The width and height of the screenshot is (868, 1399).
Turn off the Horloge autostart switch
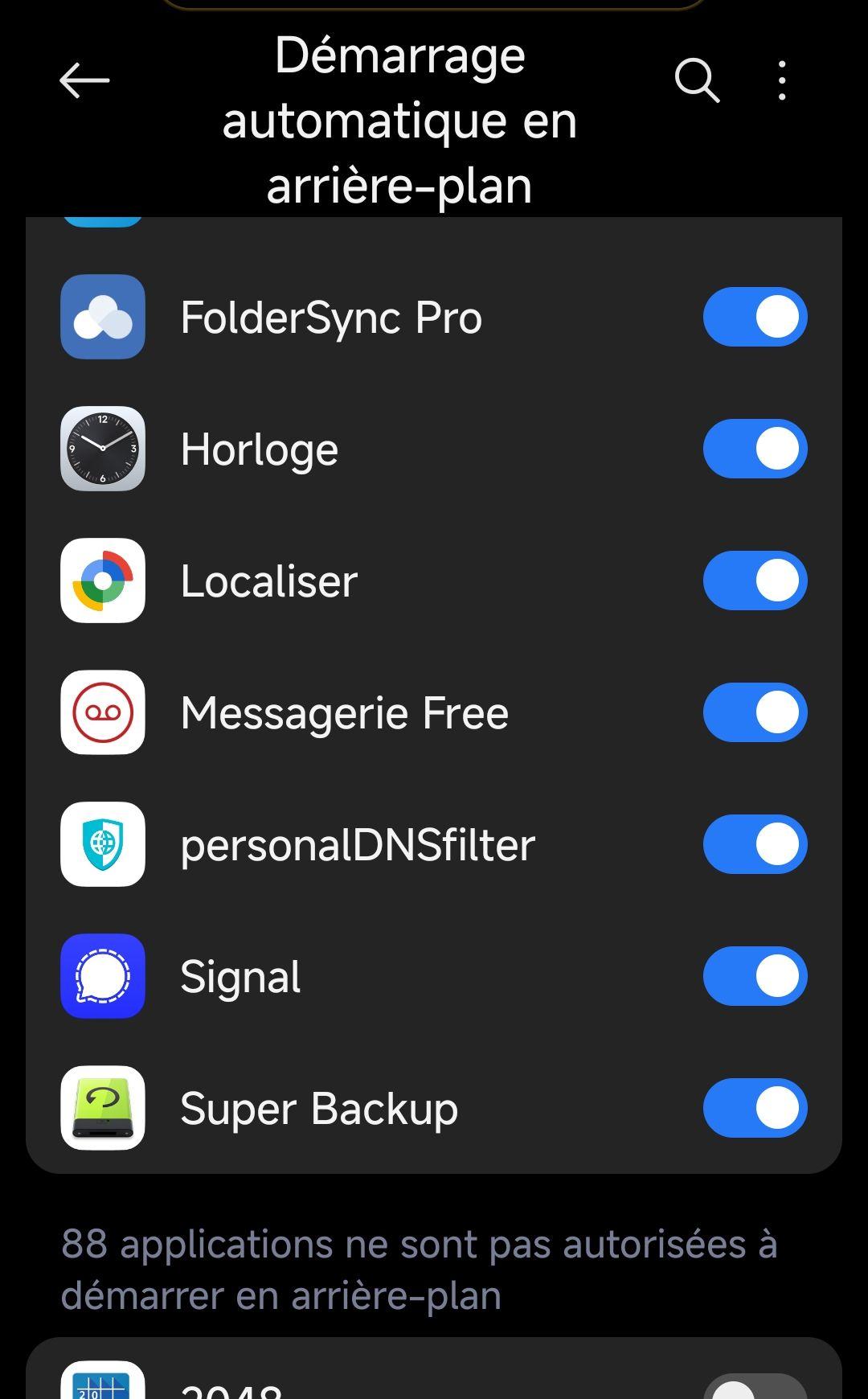click(x=755, y=449)
